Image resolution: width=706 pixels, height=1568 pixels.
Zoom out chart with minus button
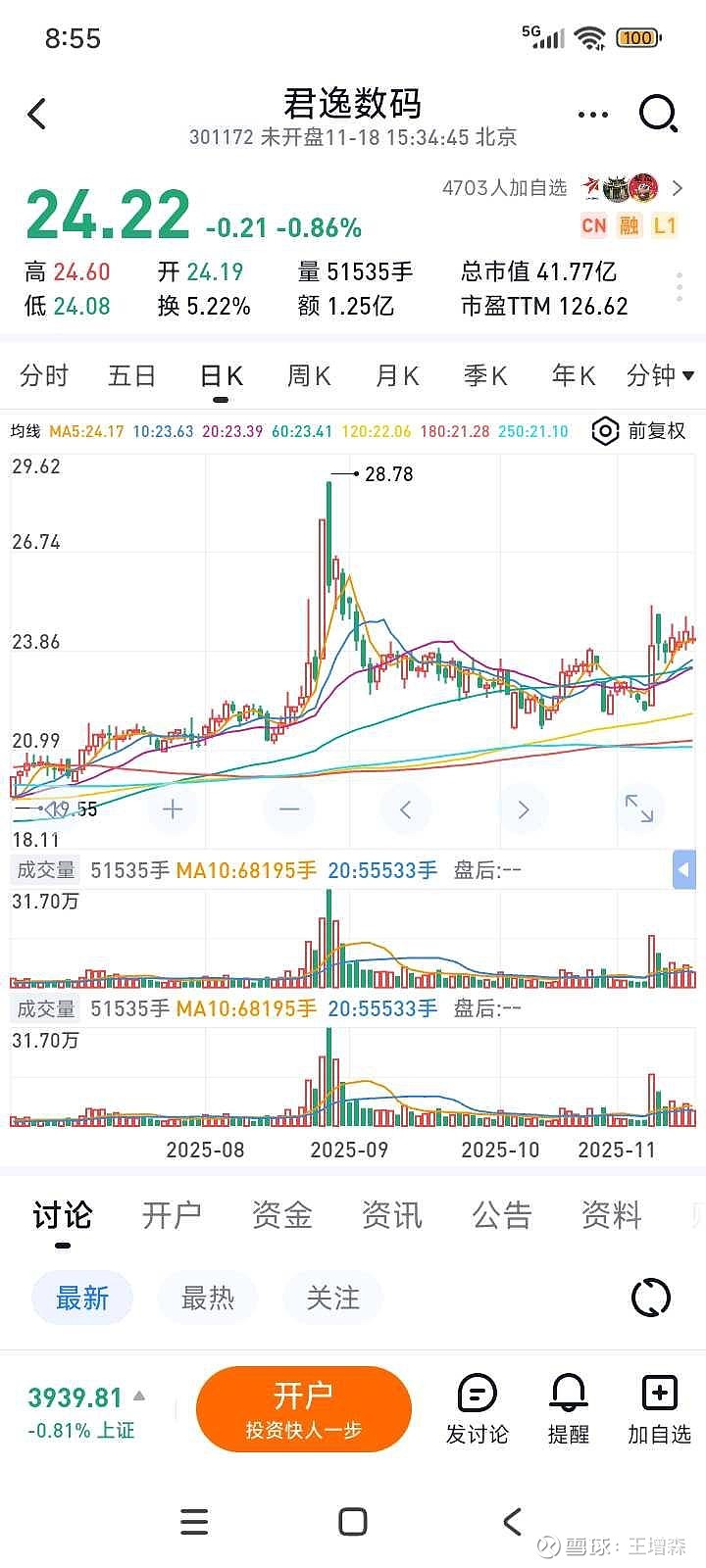(x=289, y=808)
